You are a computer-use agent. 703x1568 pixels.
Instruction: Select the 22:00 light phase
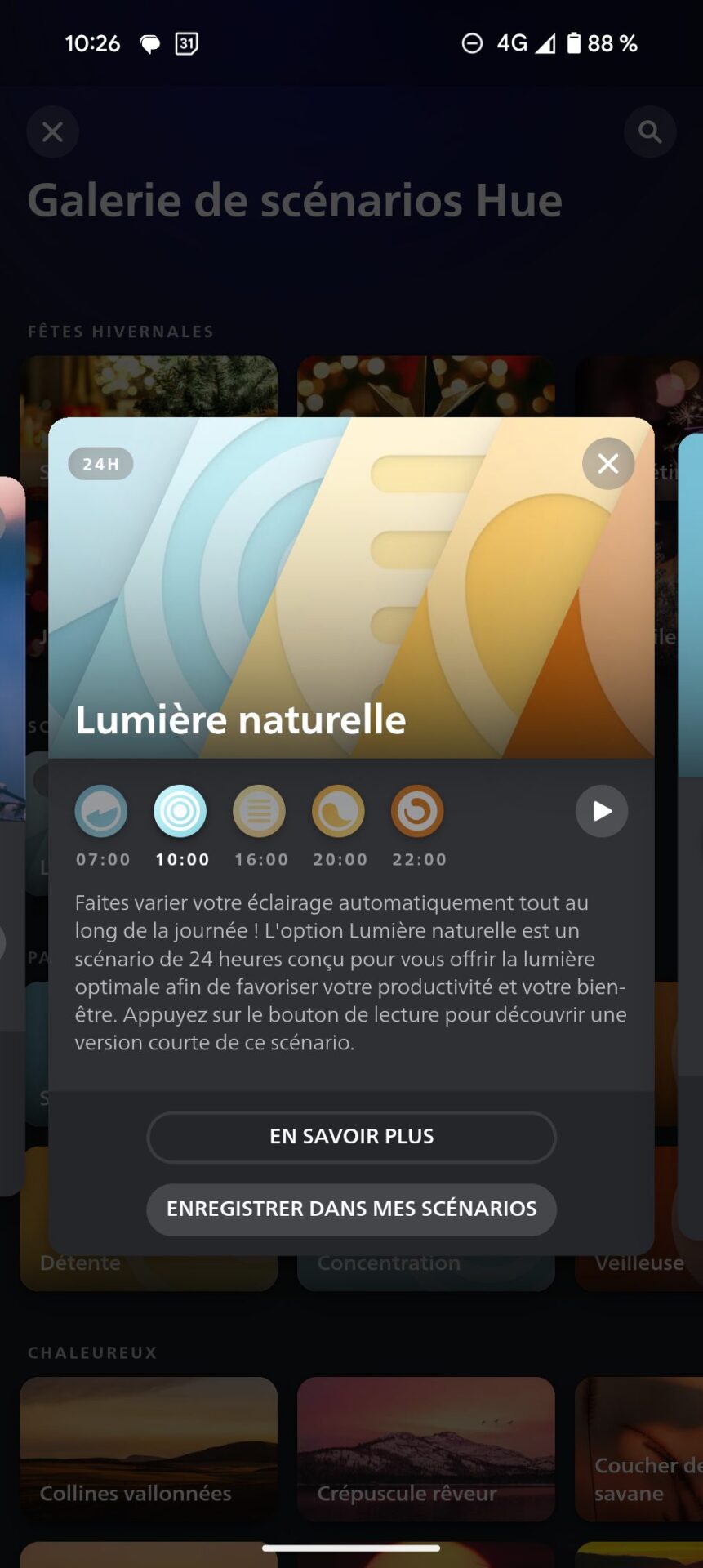417,812
